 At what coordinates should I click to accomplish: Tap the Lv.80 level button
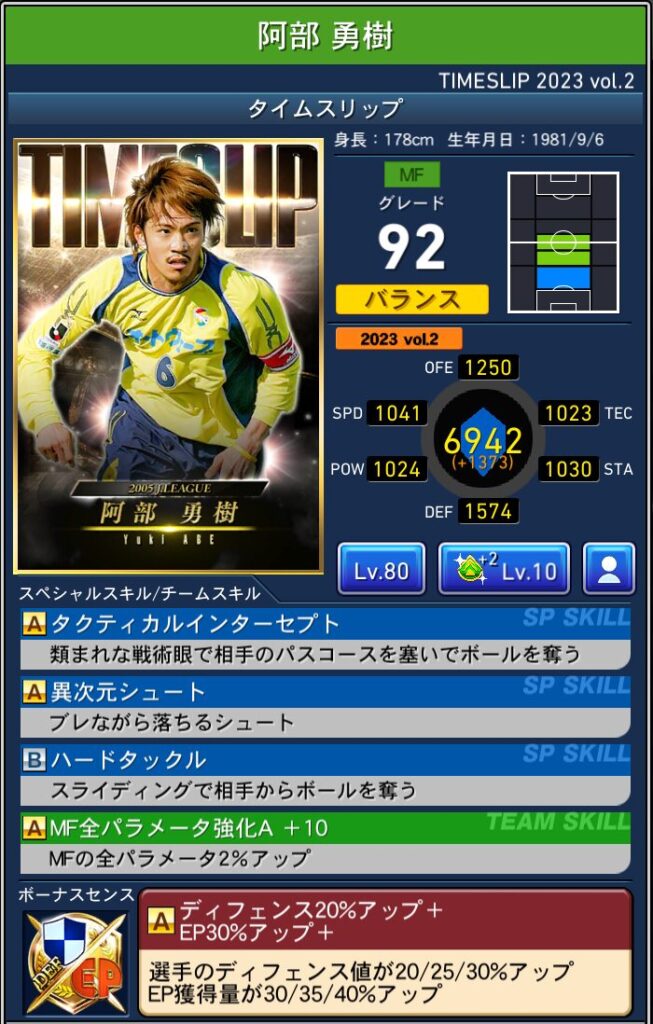(x=381, y=570)
